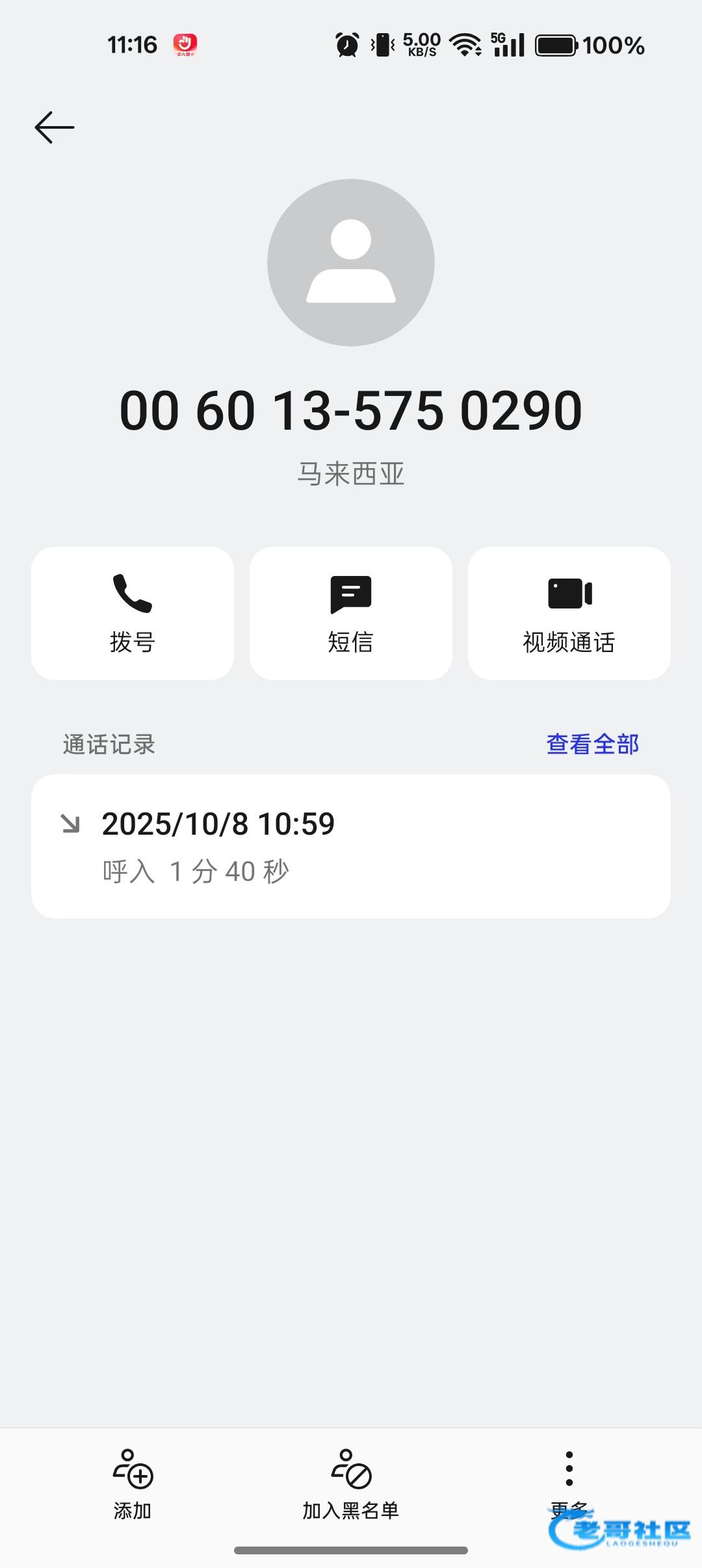
Task: Start a video call with 视频通话
Action: click(569, 613)
